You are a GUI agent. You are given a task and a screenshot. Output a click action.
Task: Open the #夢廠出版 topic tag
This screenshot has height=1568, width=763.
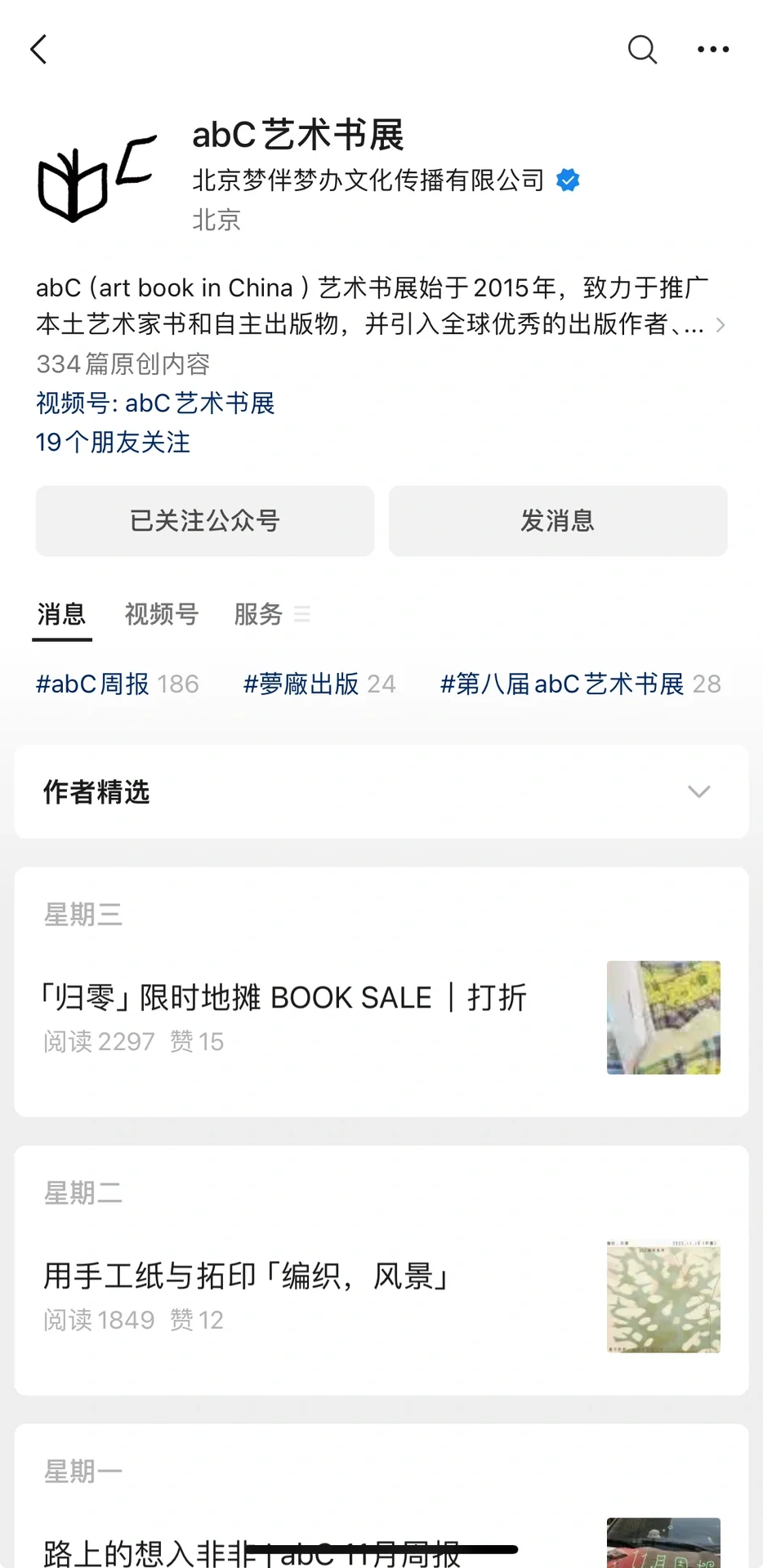[x=319, y=684]
